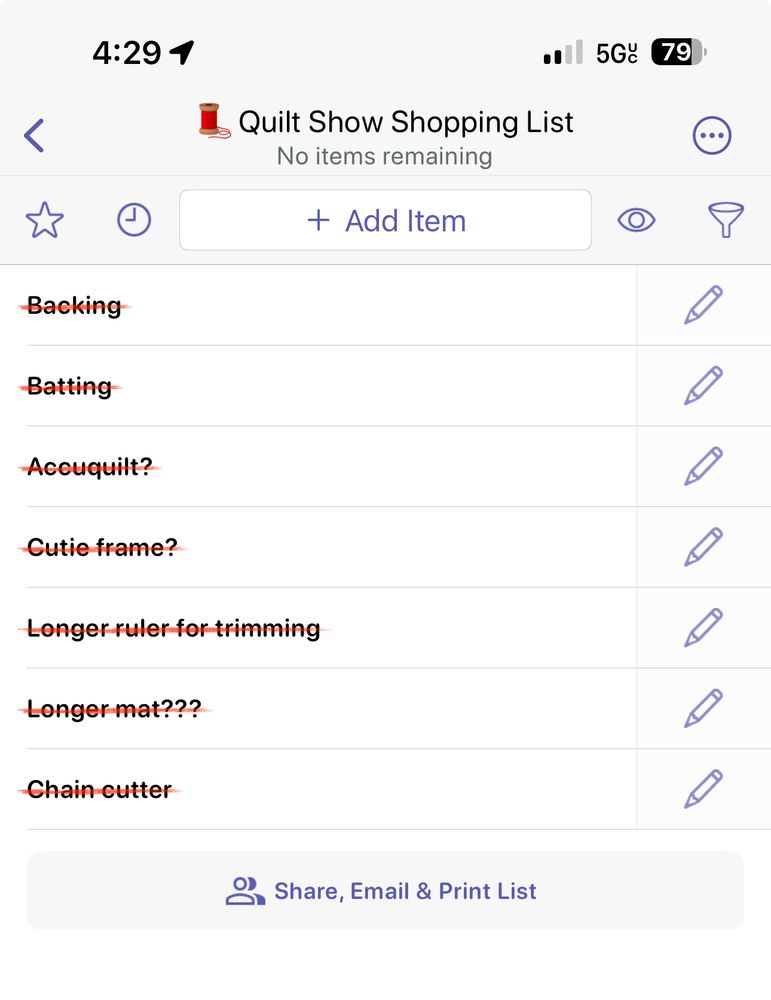Open the Cutie frame? pencil editor

704,547
